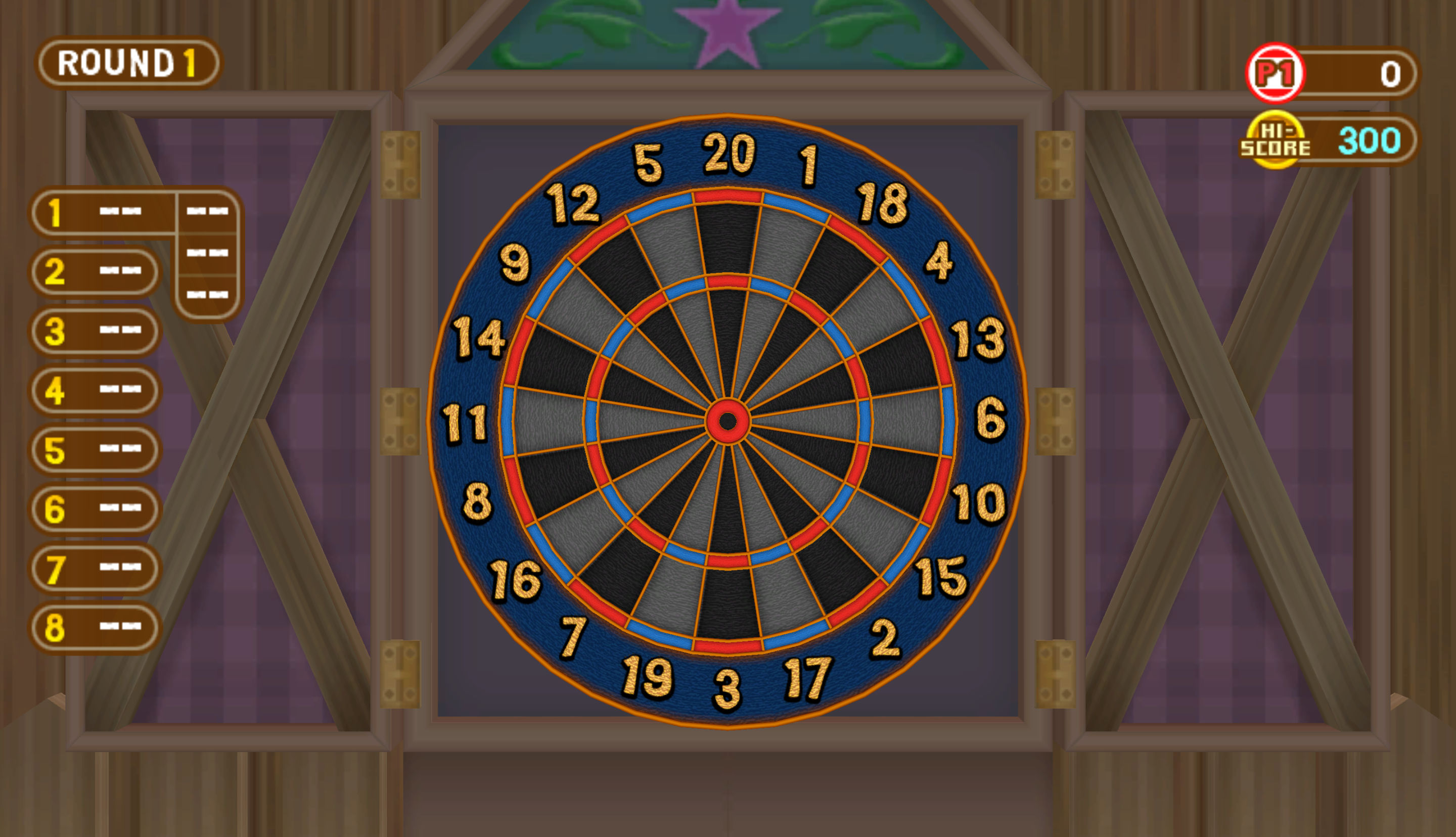Hit the triple ring of the 20 segment
Image resolution: width=1456 pixels, height=837 pixels.
(727, 282)
